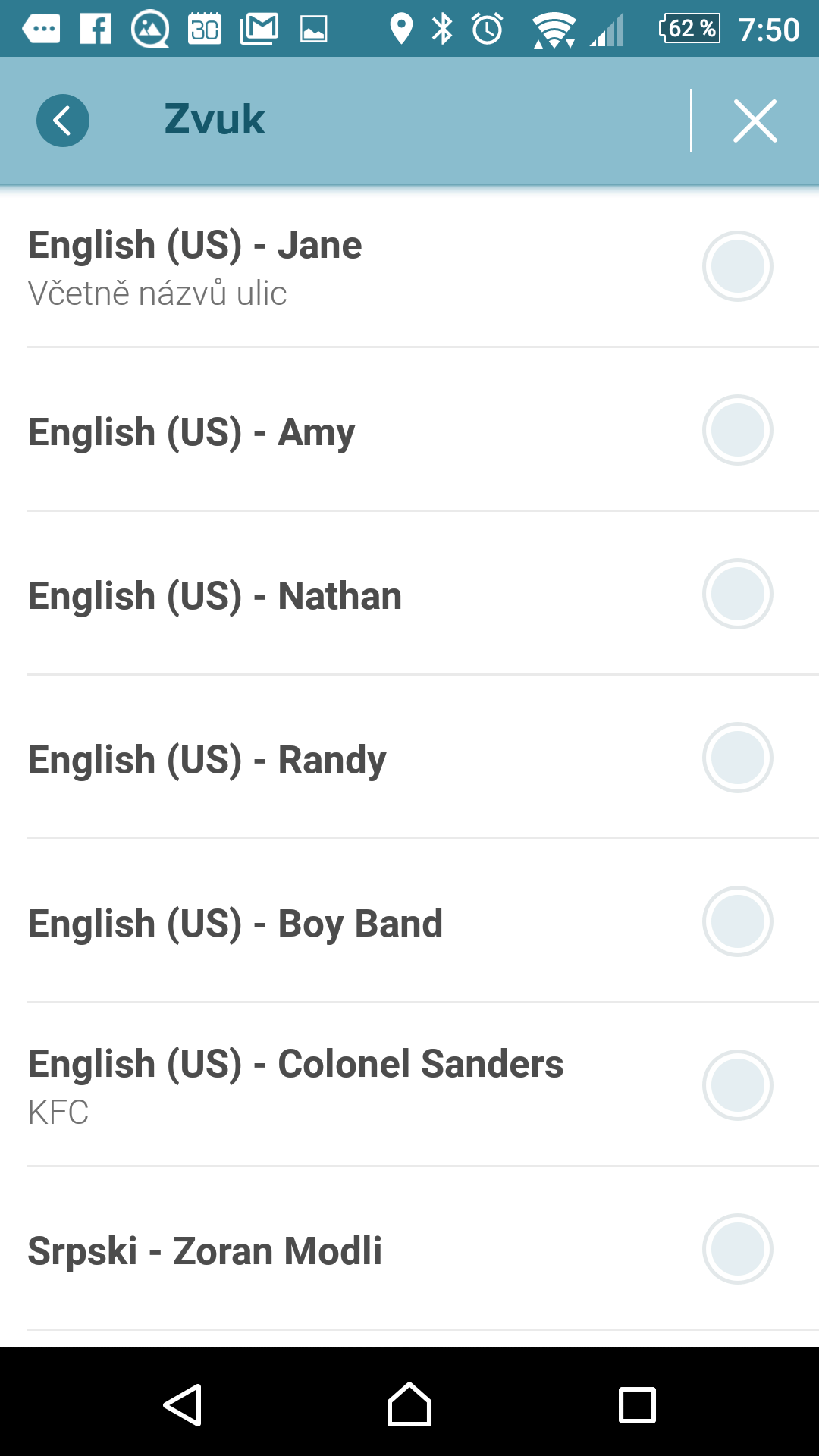Go back from the Zvuk screen

tap(63, 121)
